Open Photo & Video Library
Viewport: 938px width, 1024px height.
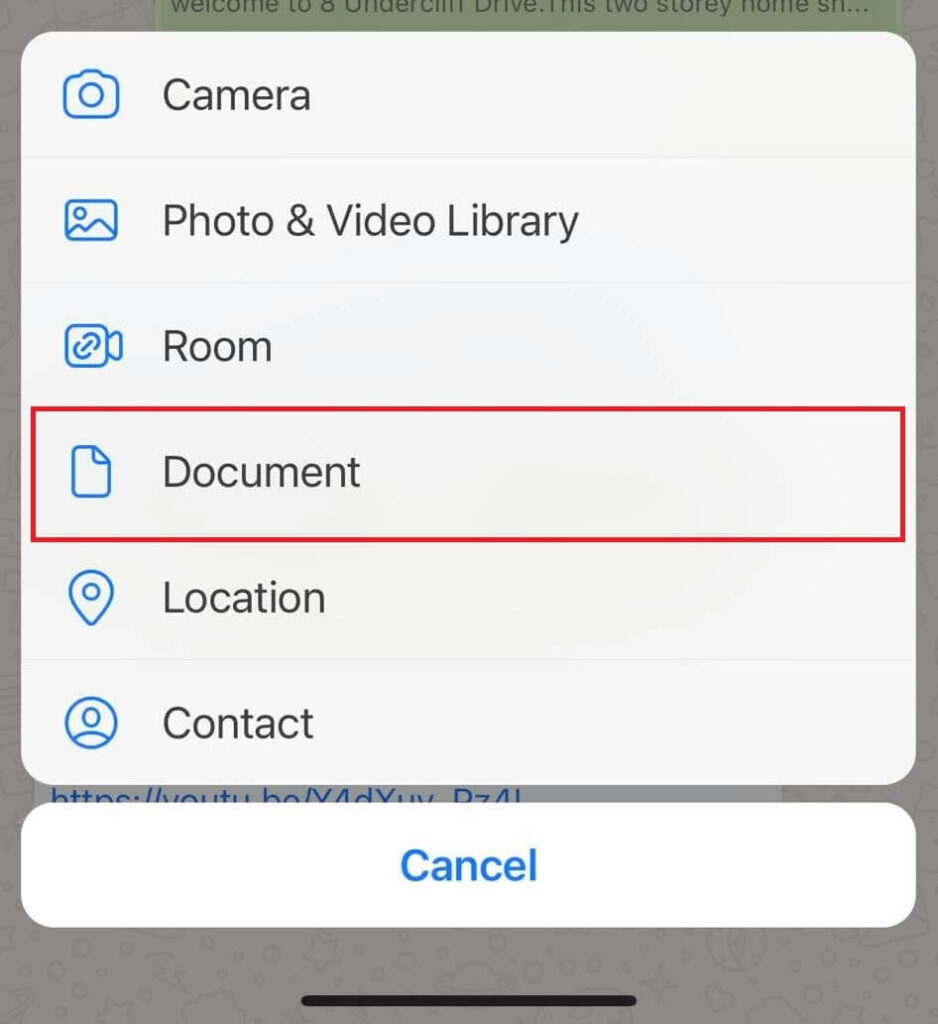(x=370, y=221)
